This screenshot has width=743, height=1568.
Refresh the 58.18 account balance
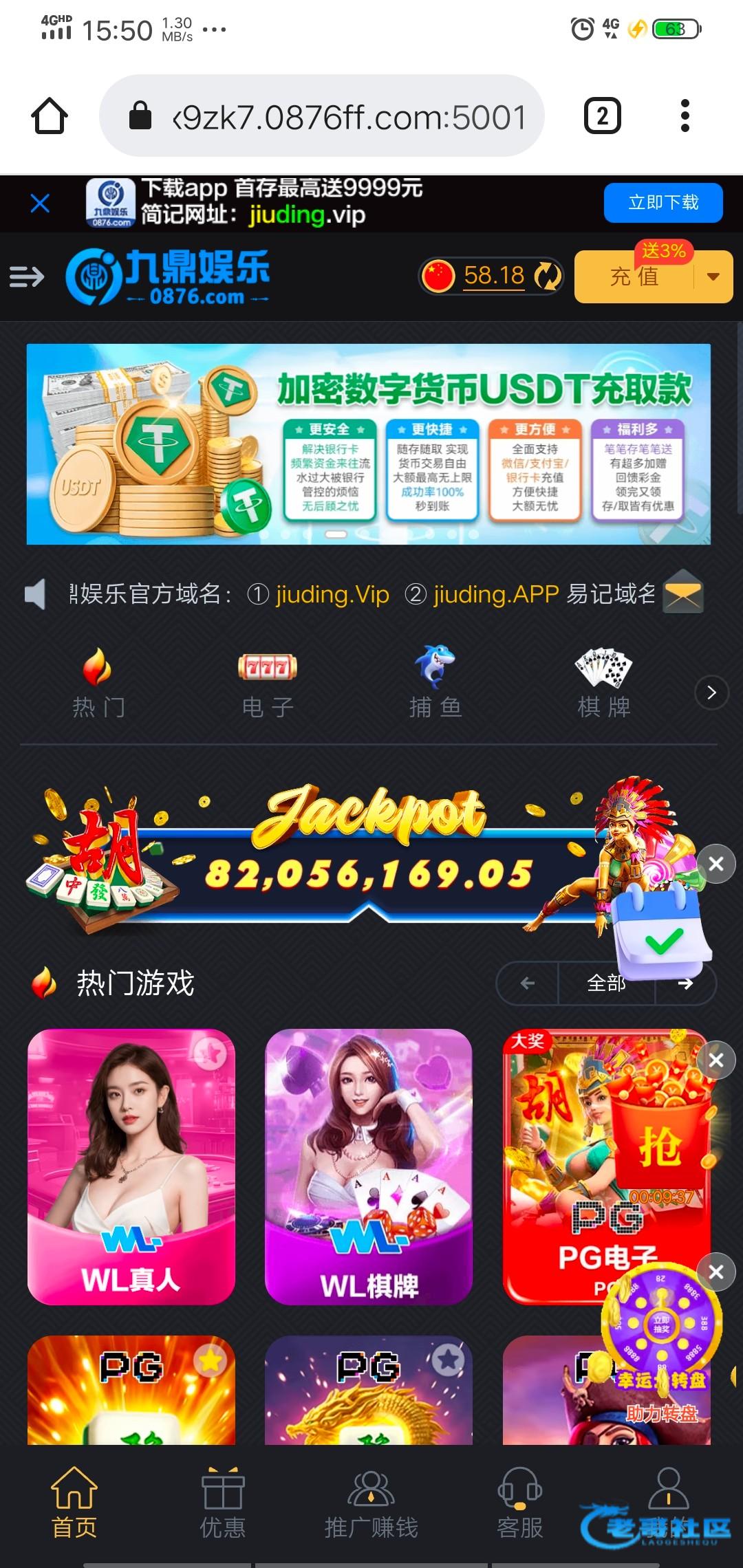tap(548, 276)
